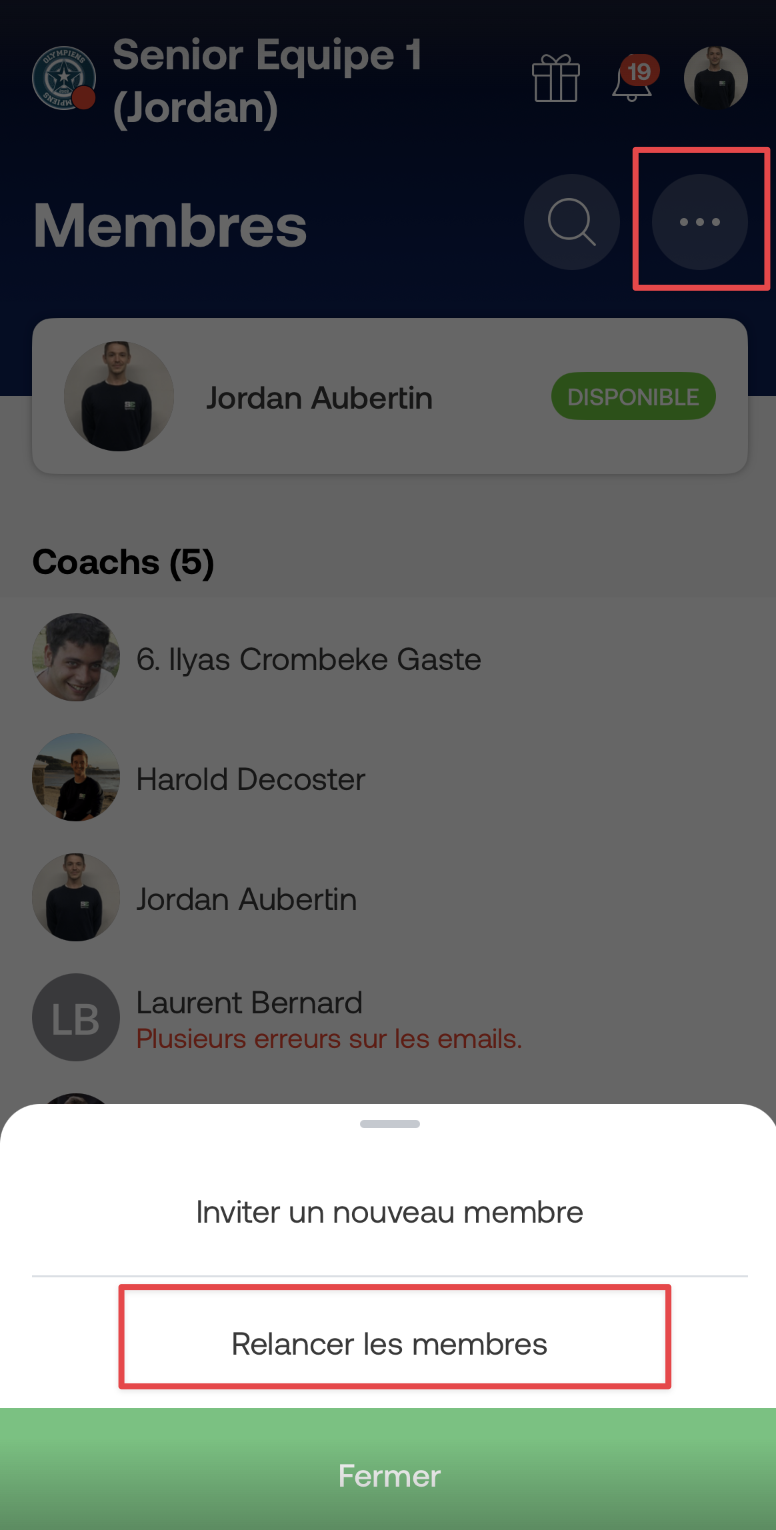Open the member search icon

[572, 222]
